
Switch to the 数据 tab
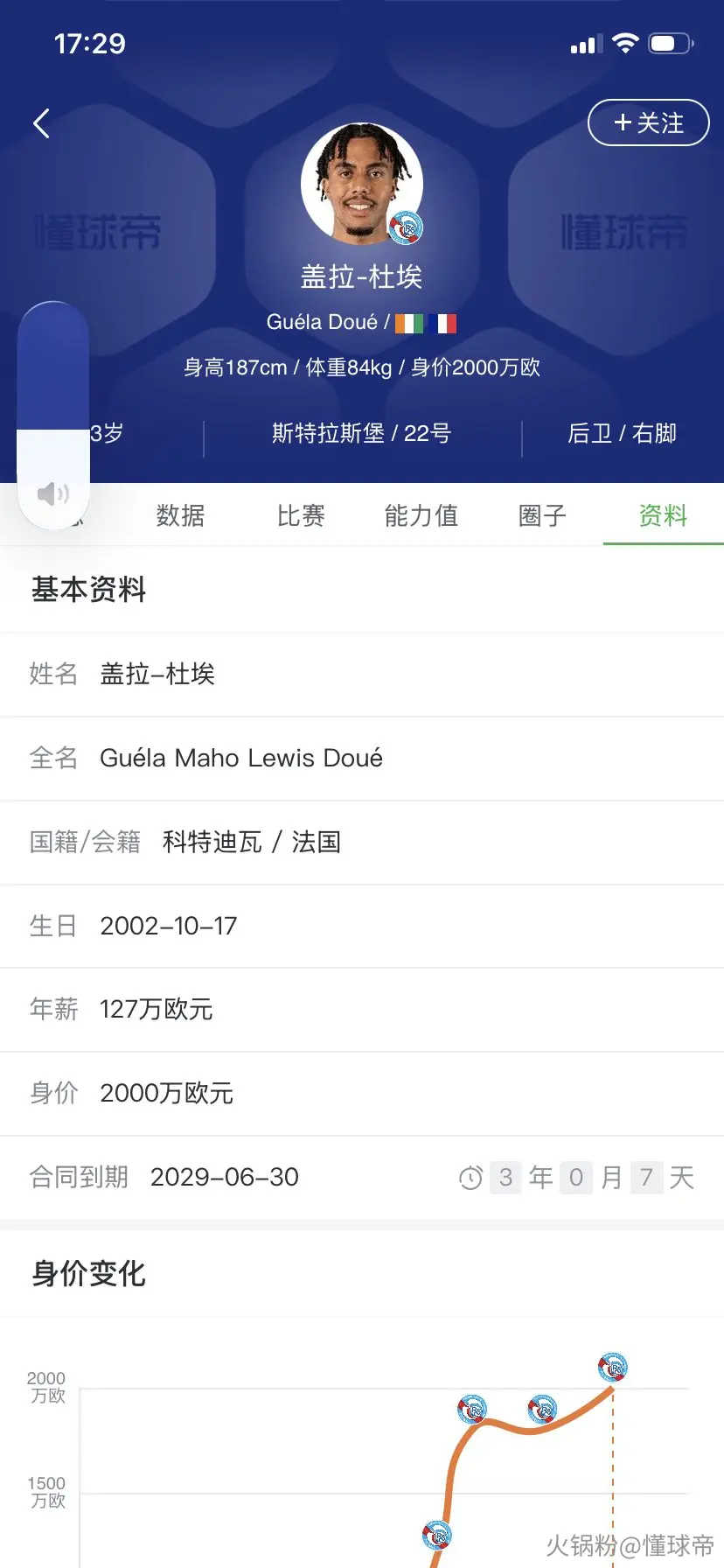(x=180, y=515)
